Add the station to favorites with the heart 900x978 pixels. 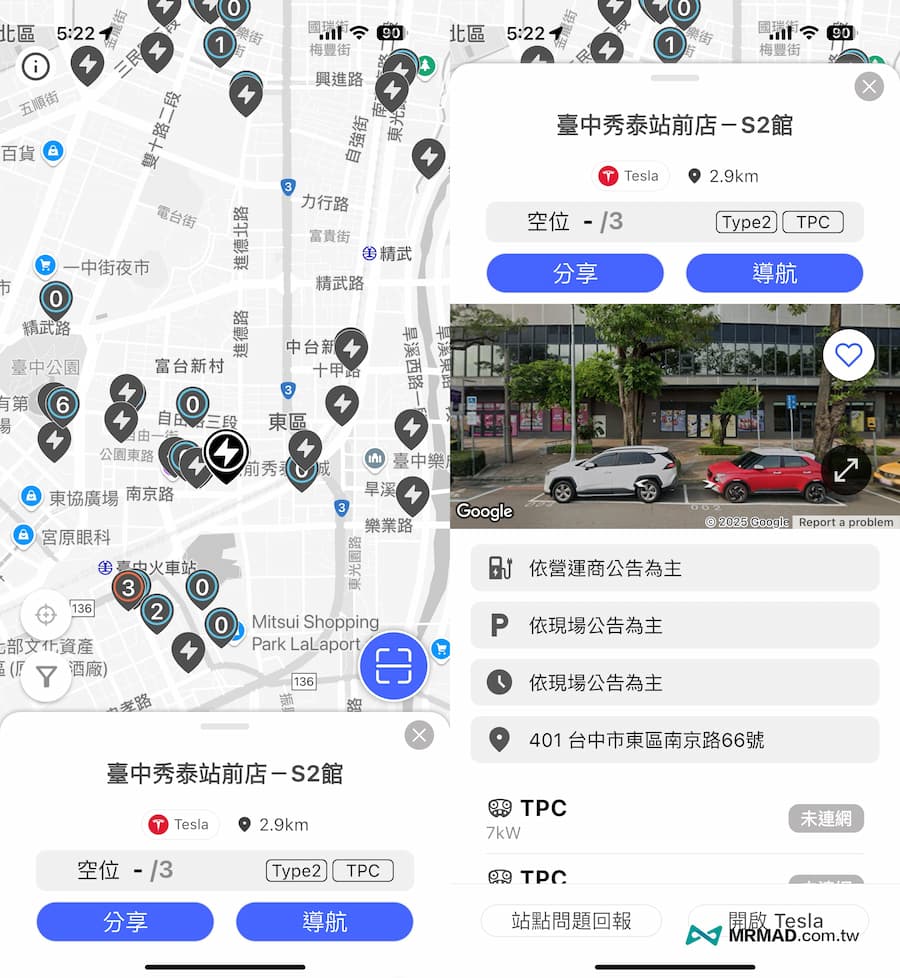coord(848,354)
